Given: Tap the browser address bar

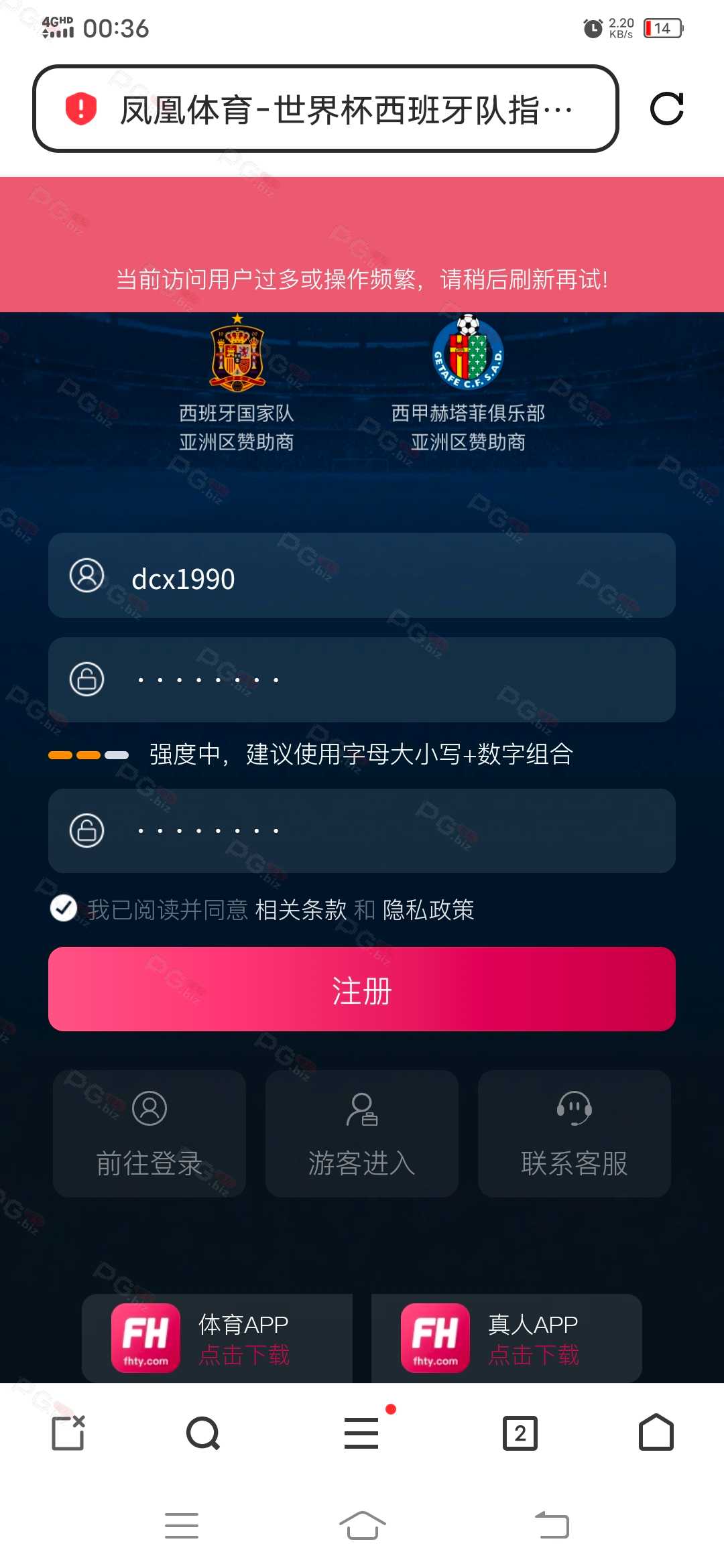Looking at the screenshot, I should (326, 109).
